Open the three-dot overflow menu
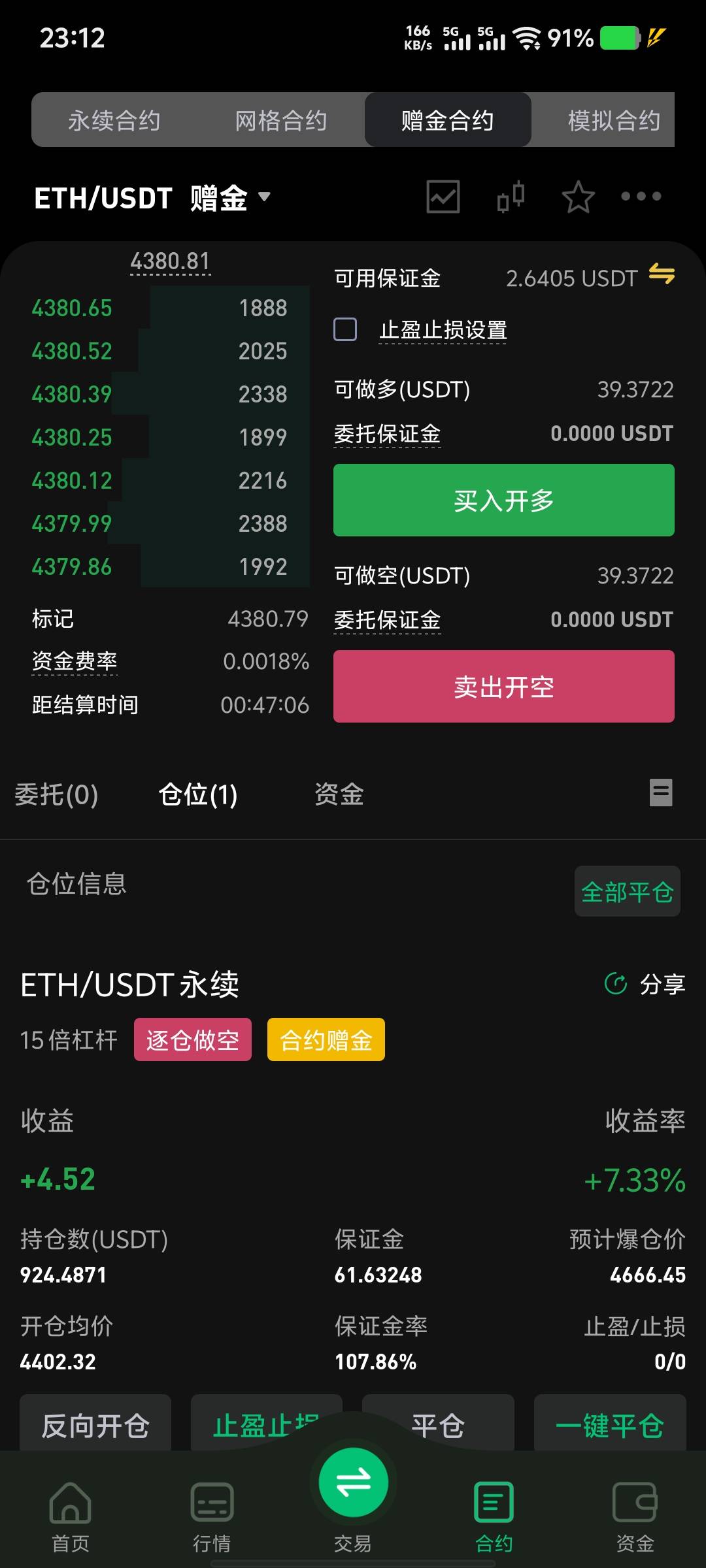Viewport: 706px width, 1568px height. click(x=641, y=197)
